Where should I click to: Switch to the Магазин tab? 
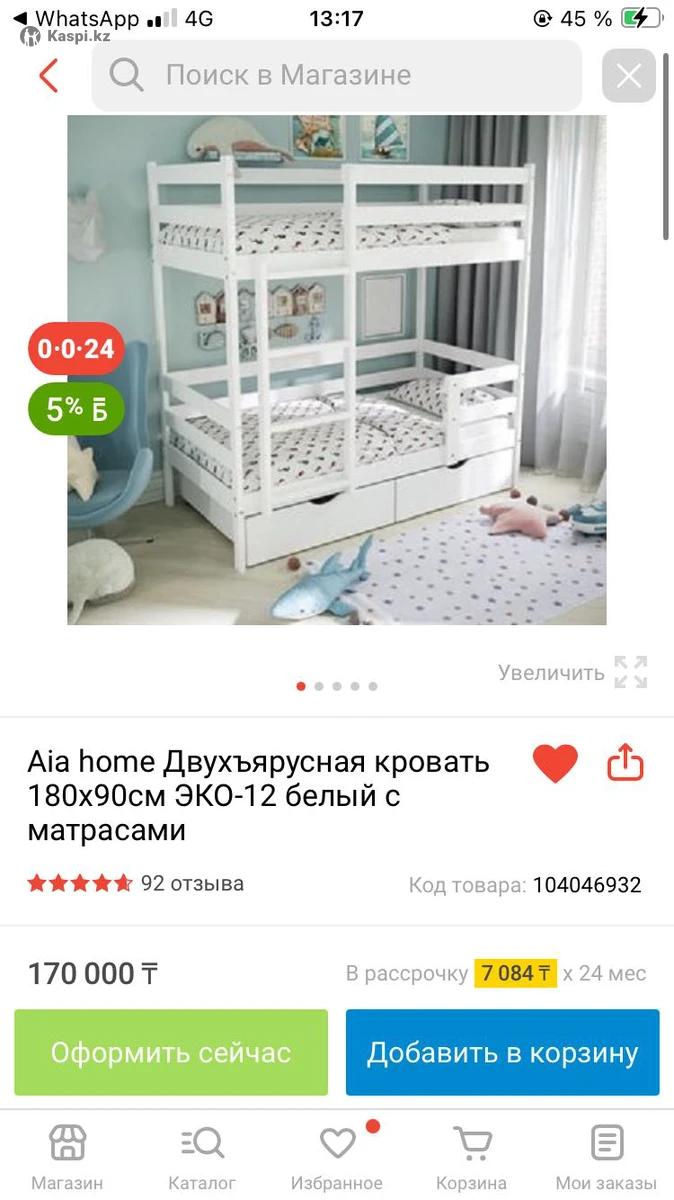67,1157
